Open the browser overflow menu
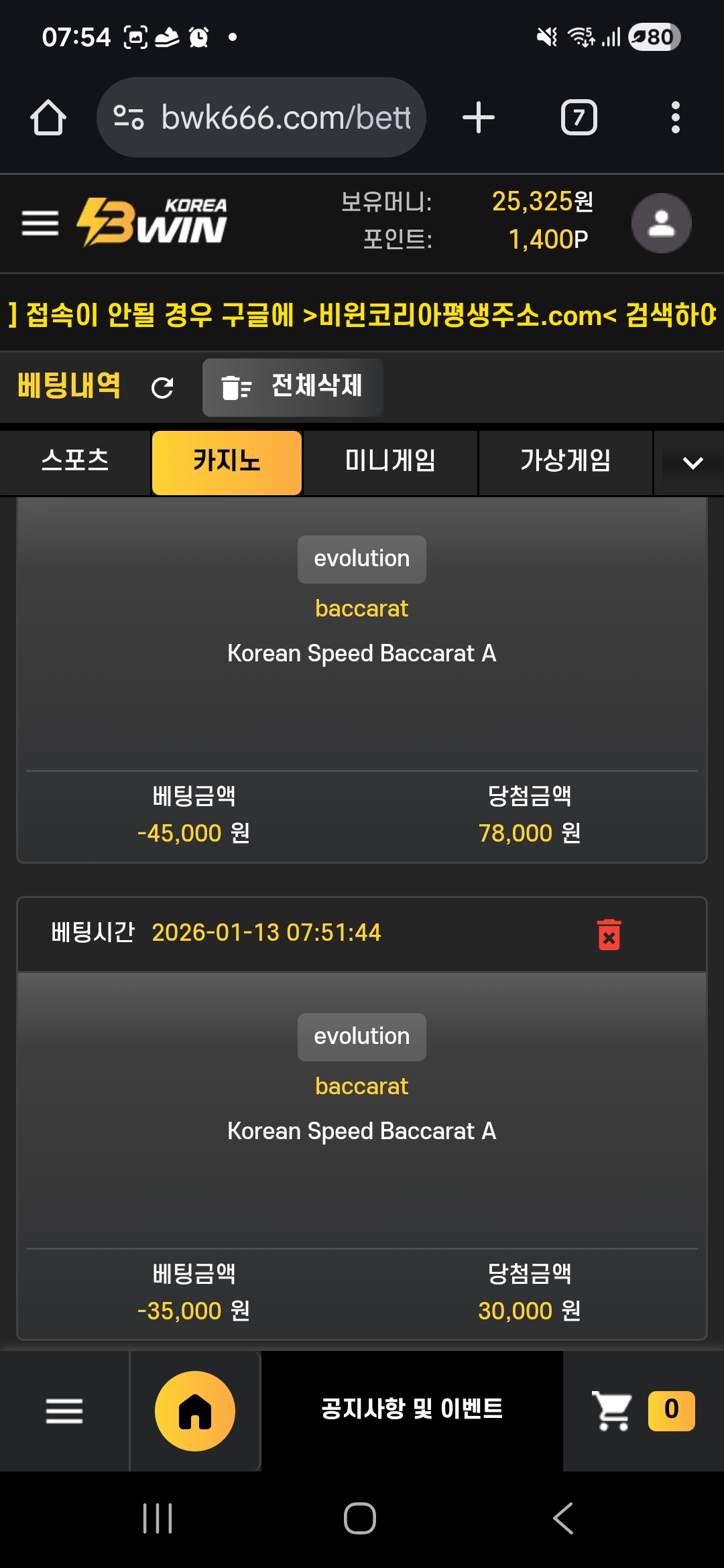This screenshot has height=1568, width=724. [x=675, y=118]
